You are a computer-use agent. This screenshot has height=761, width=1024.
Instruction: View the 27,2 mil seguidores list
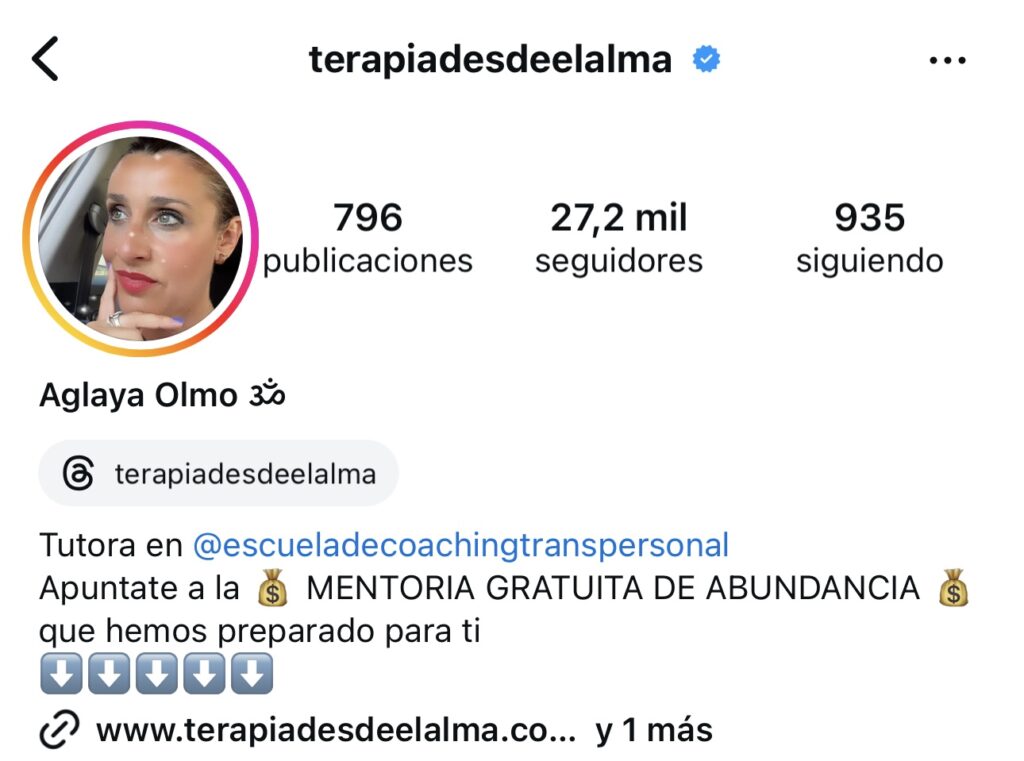click(619, 238)
